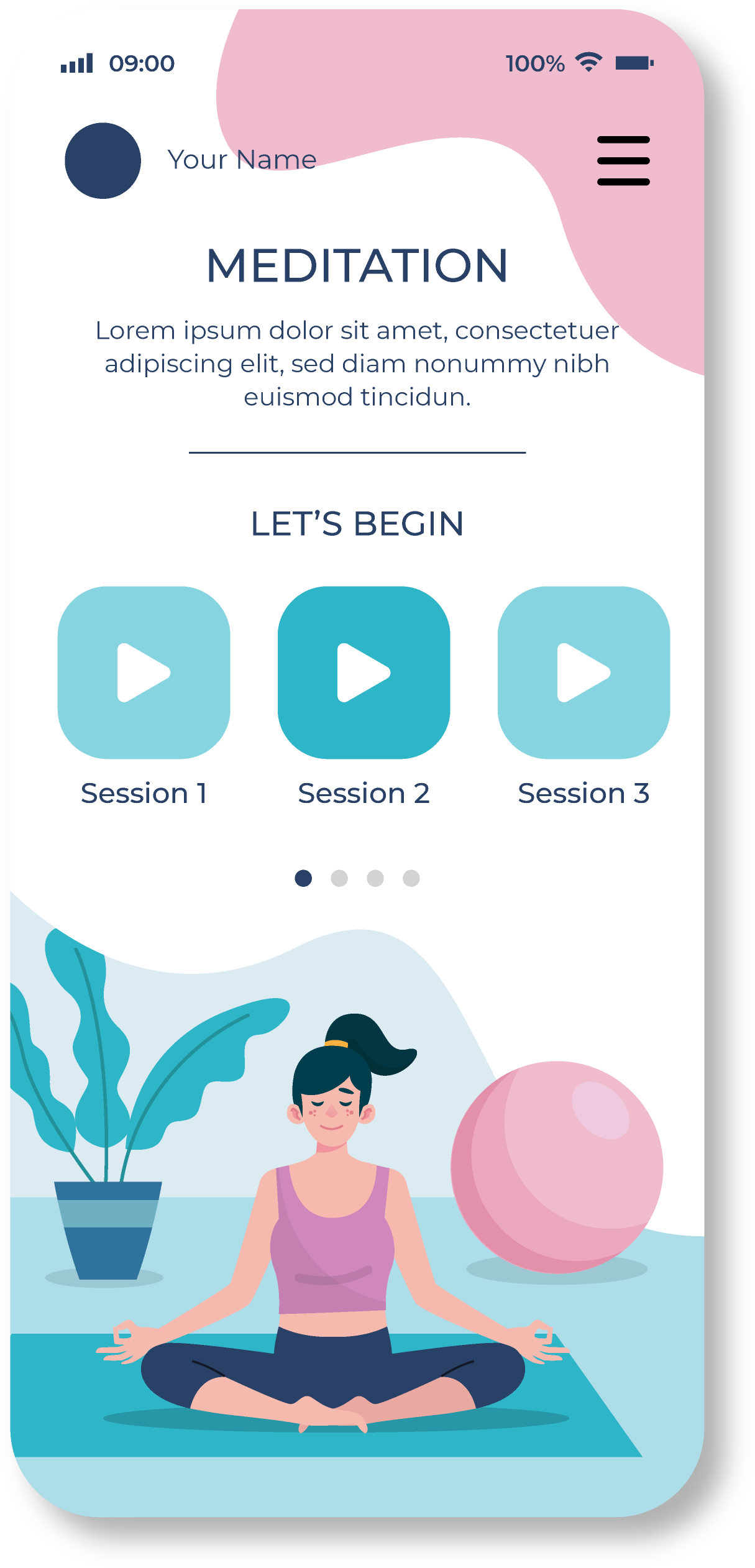Select the third page indicator dot
Viewport: 755px width, 1568px height.
[375, 878]
